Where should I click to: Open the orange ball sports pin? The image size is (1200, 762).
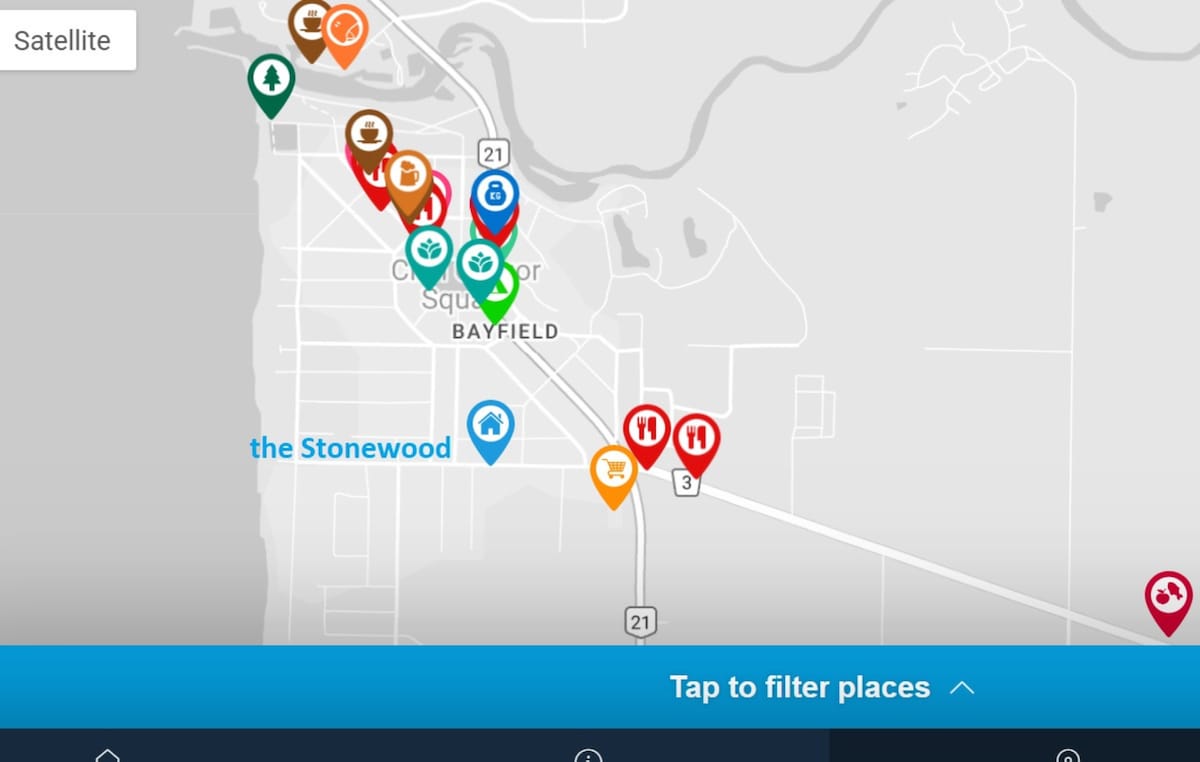[x=345, y=29]
